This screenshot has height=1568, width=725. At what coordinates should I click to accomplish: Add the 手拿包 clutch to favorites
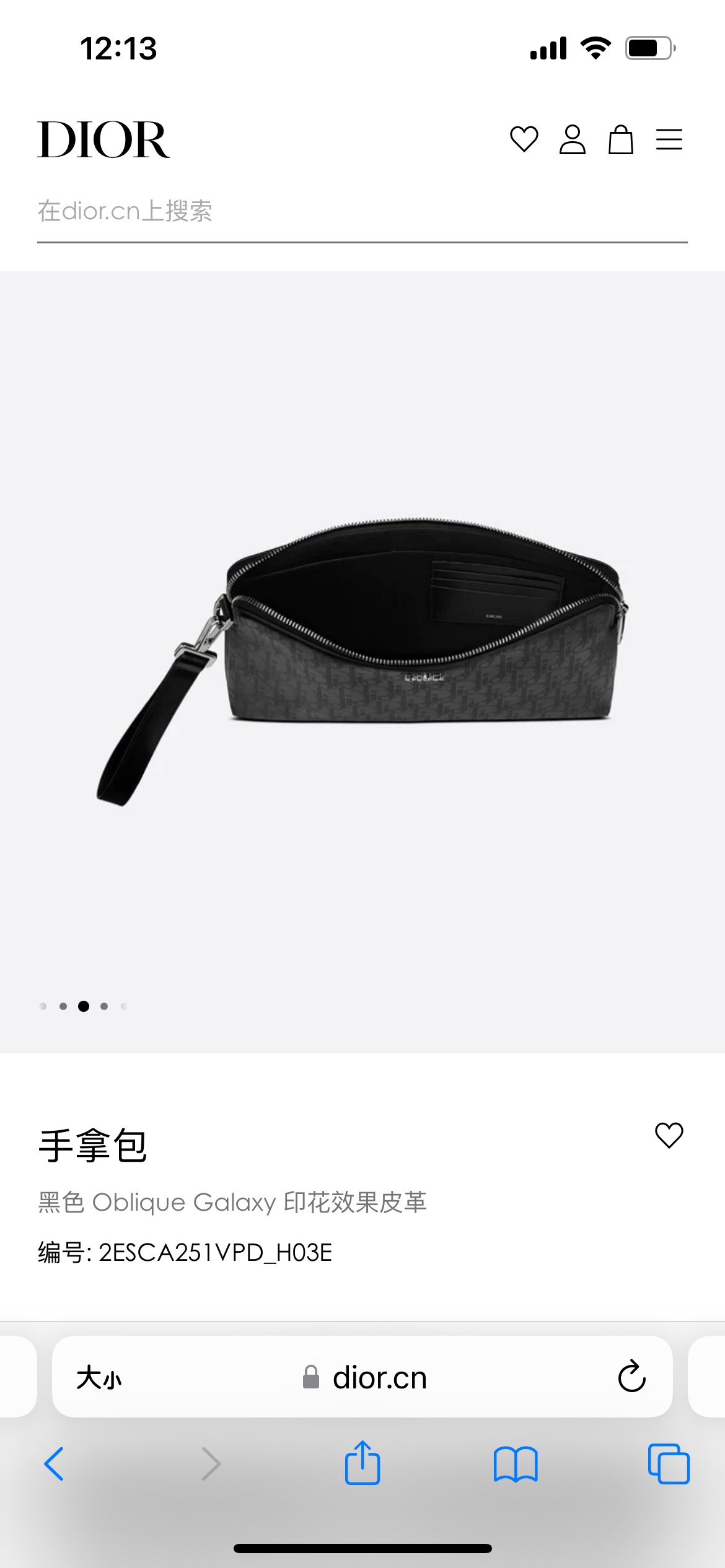tap(669, 1135)
